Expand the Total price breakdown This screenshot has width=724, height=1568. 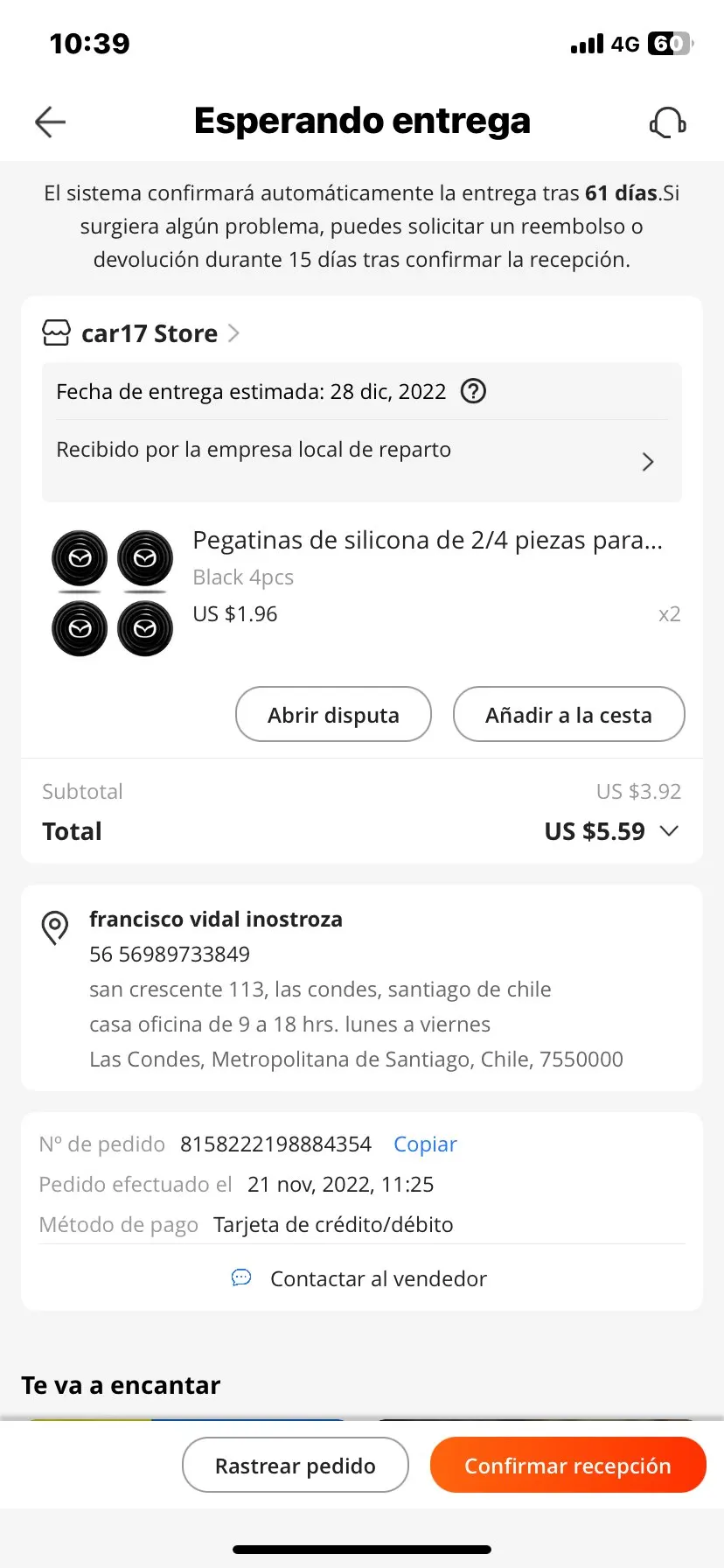pos(669,831)
